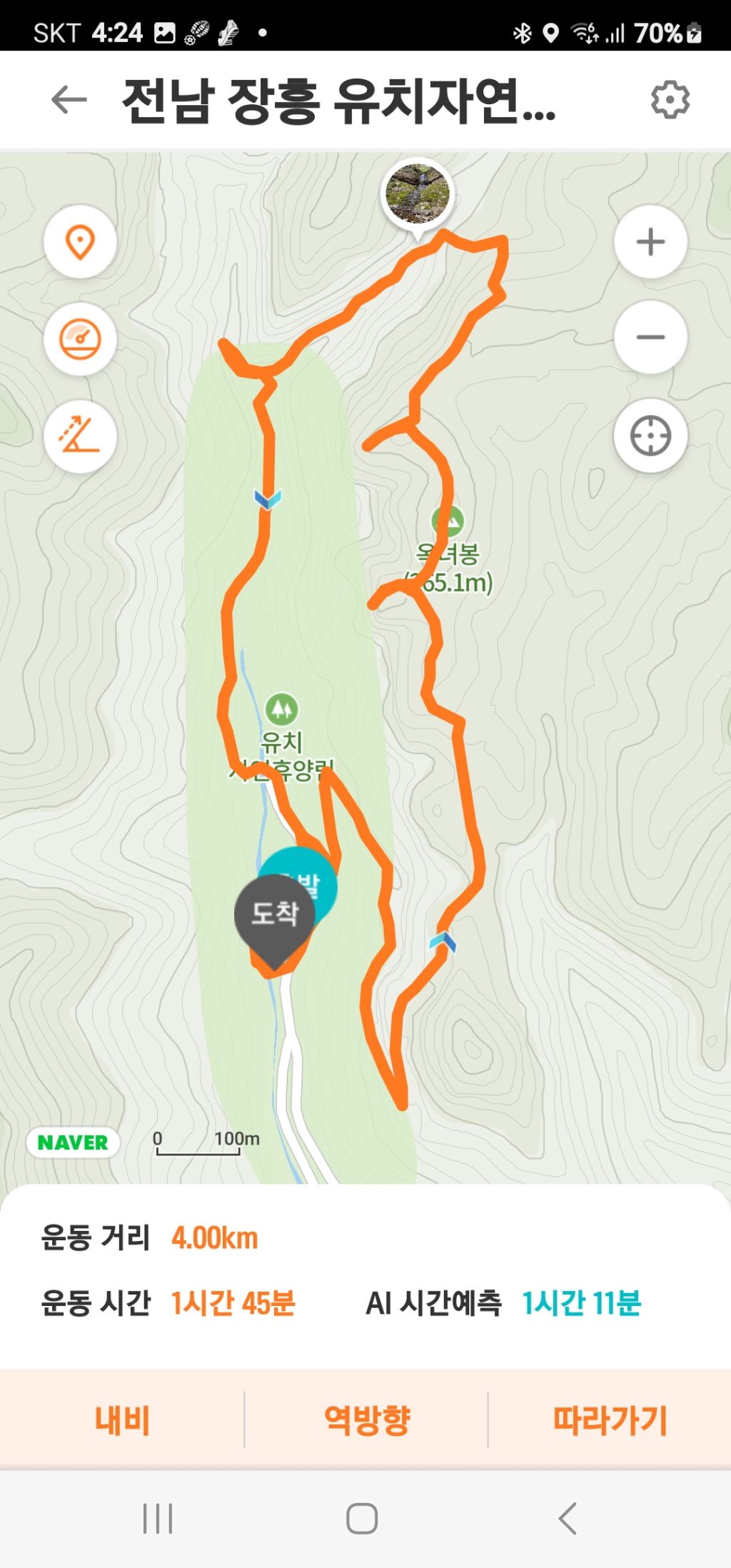Show the elevation slope profile
Image resolution: width=731 pixels, height=1568 pixels.
[x=80, y=436]
